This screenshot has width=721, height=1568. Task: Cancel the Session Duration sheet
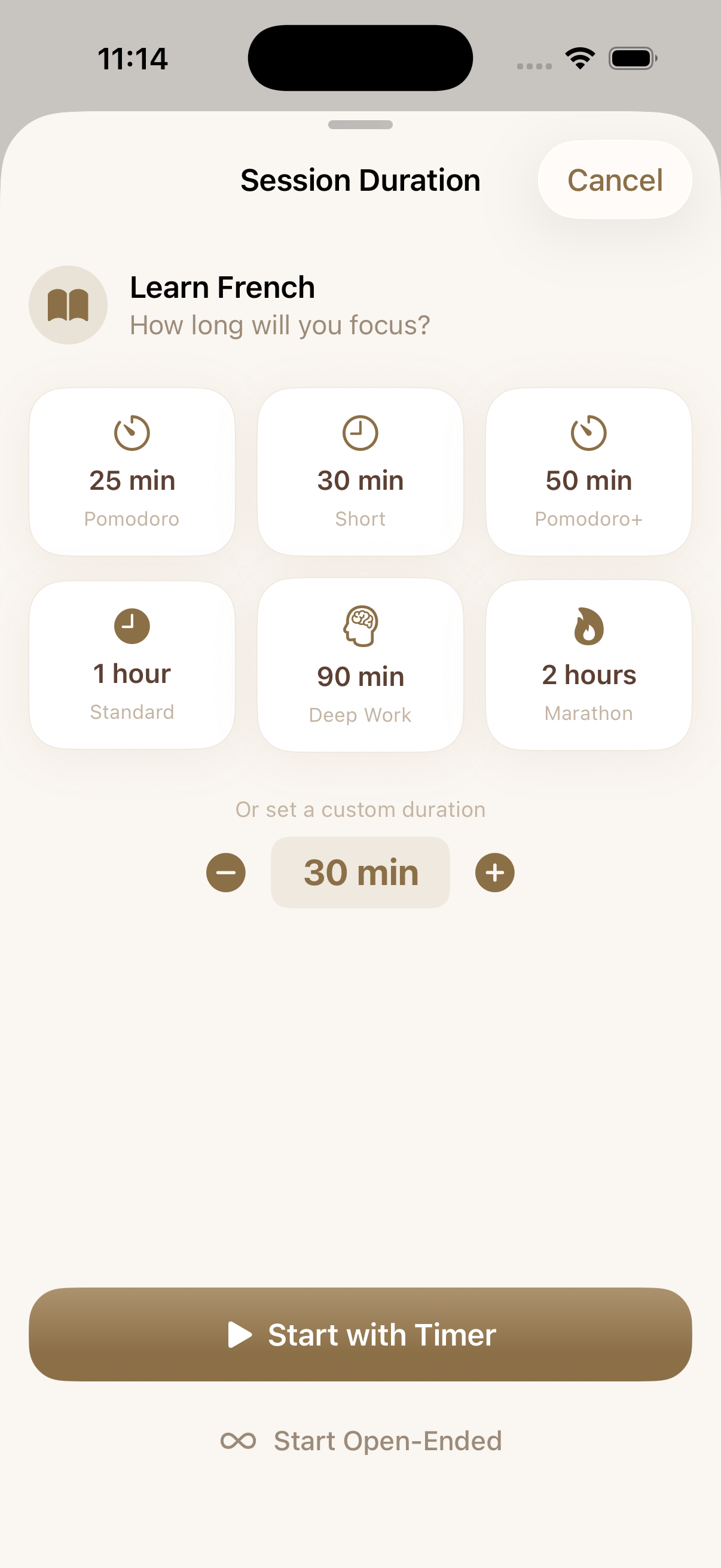click(x=614, y=180)
